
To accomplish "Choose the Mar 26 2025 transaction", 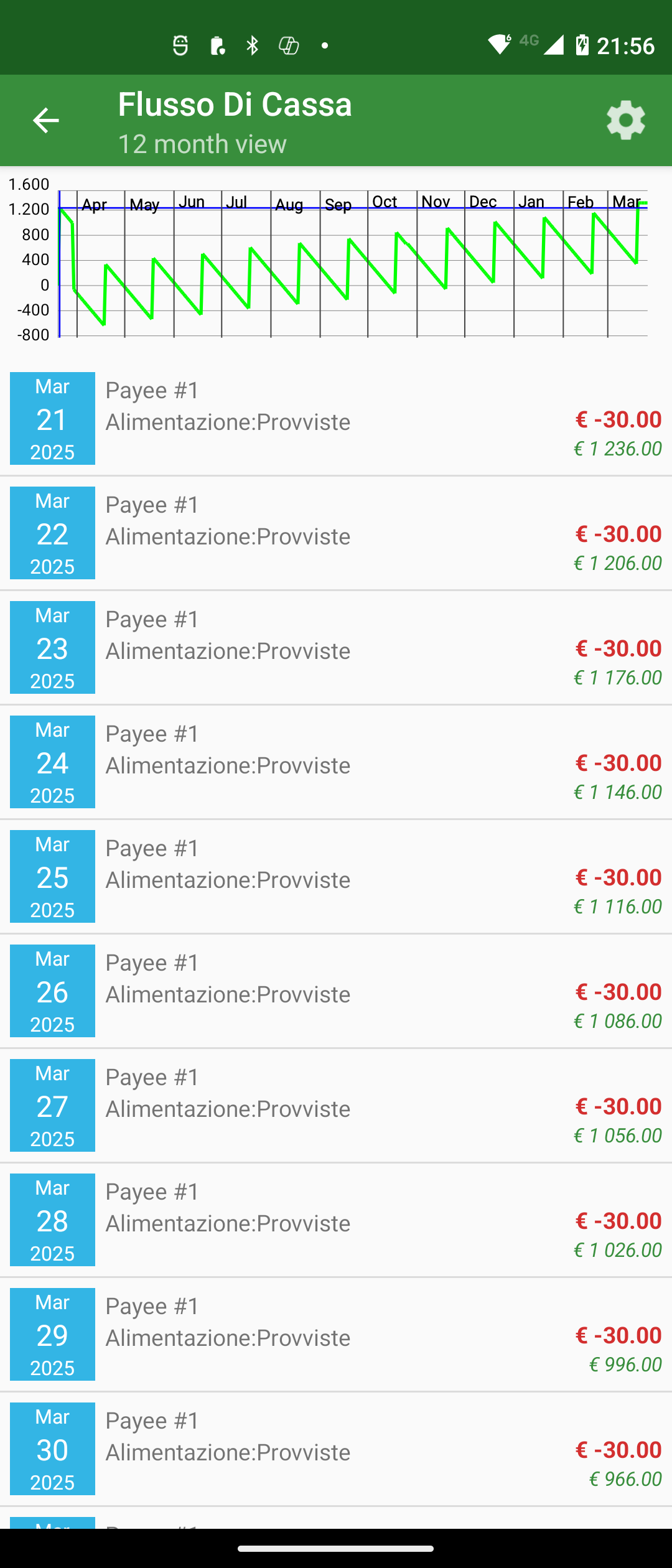I will pos(336,991).
